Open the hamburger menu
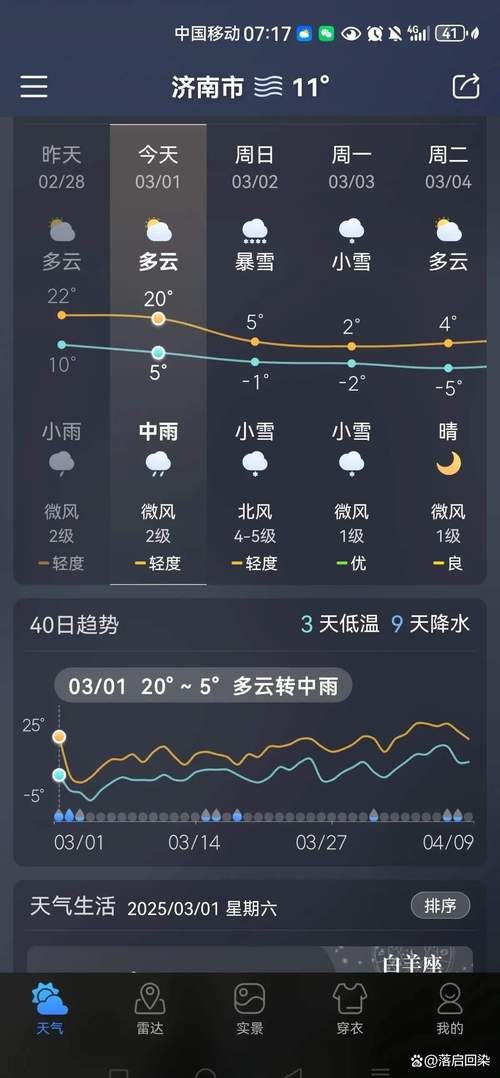 (x=34, y=87)
